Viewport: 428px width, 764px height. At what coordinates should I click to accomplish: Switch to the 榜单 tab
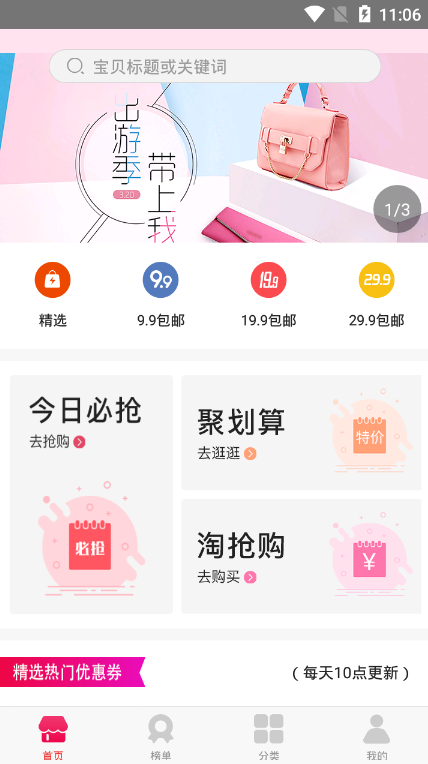pyautogui.click(x=160, y=736)
